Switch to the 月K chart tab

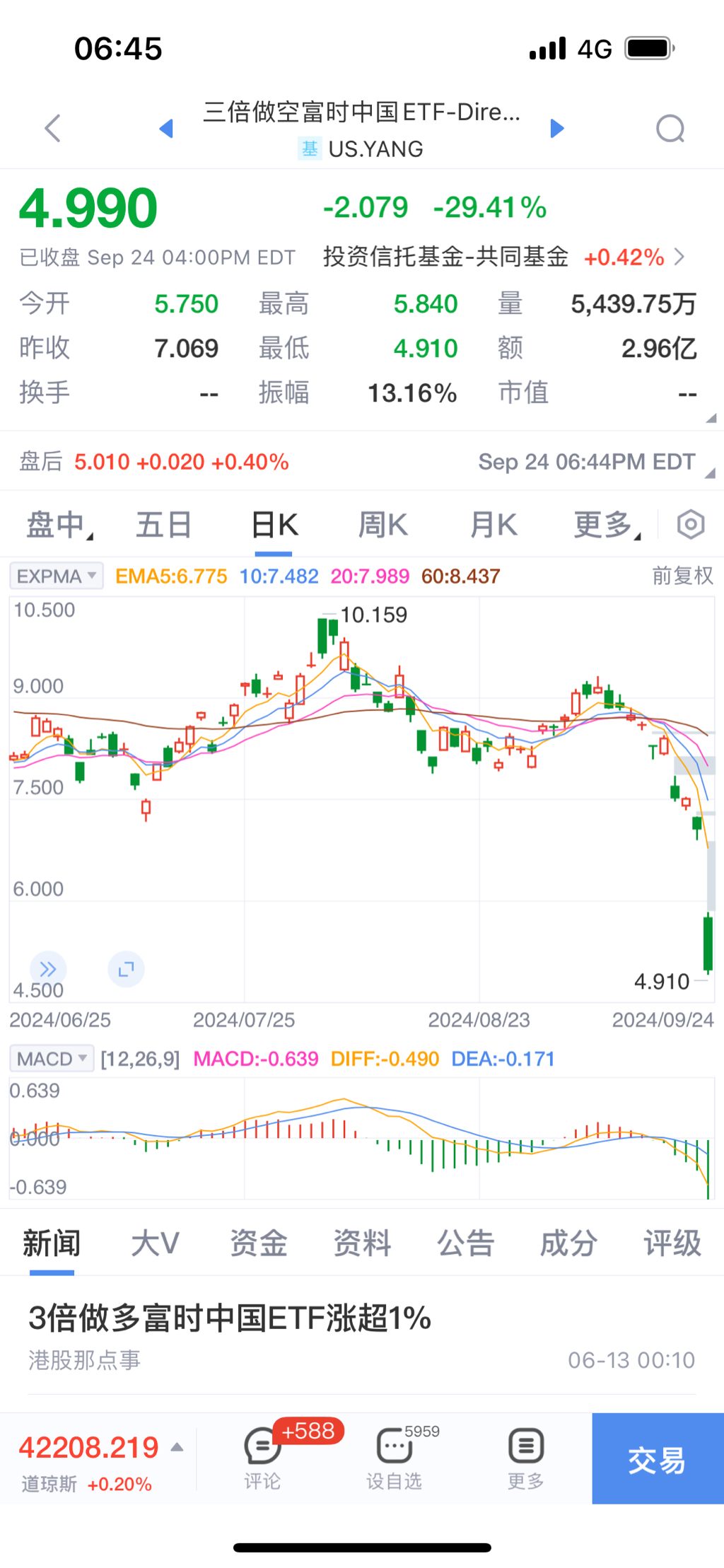click(x=494, y=525)
